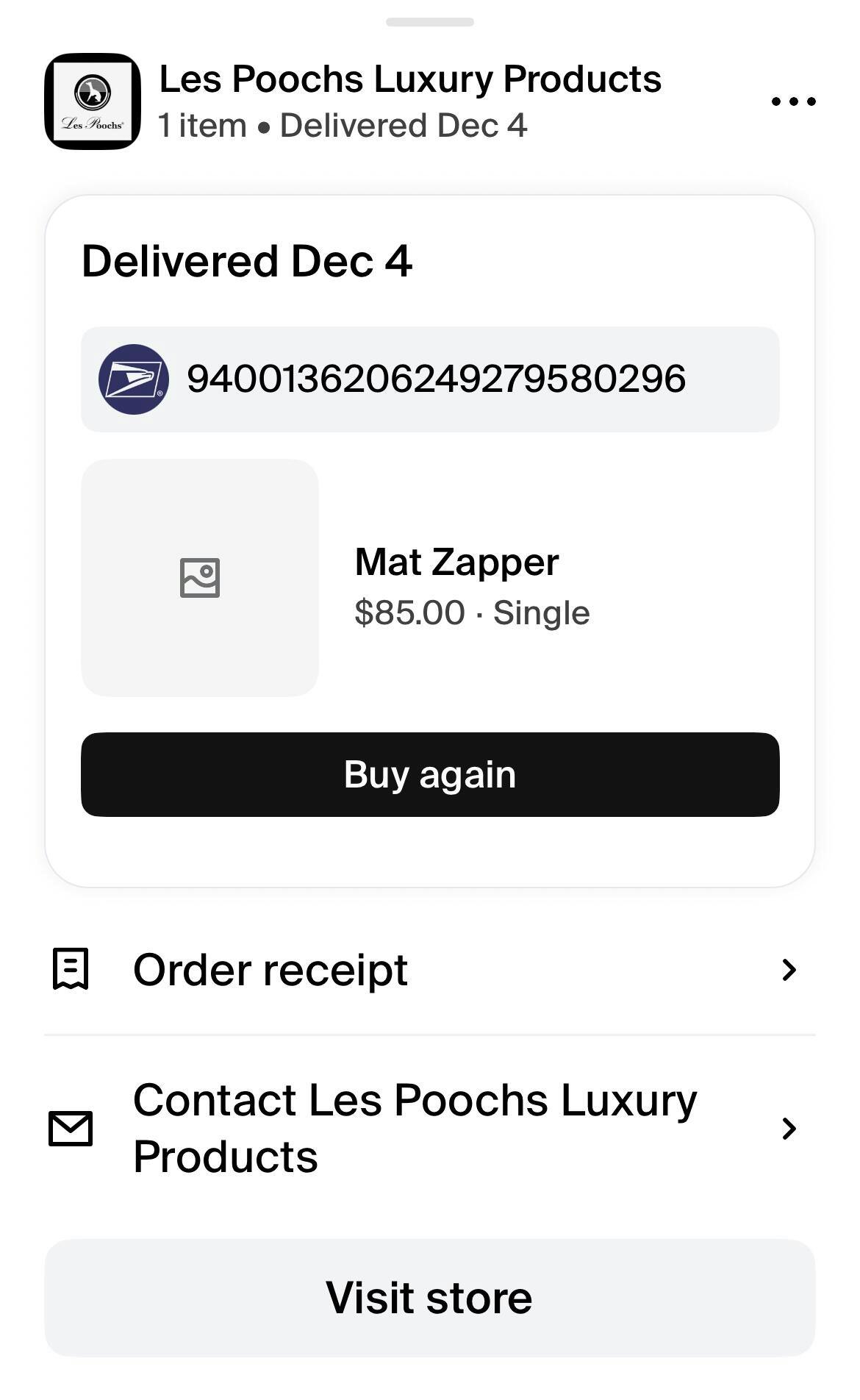
Task: Tap Buy again button
Action: pyautogui.click(x=430, y=774)
